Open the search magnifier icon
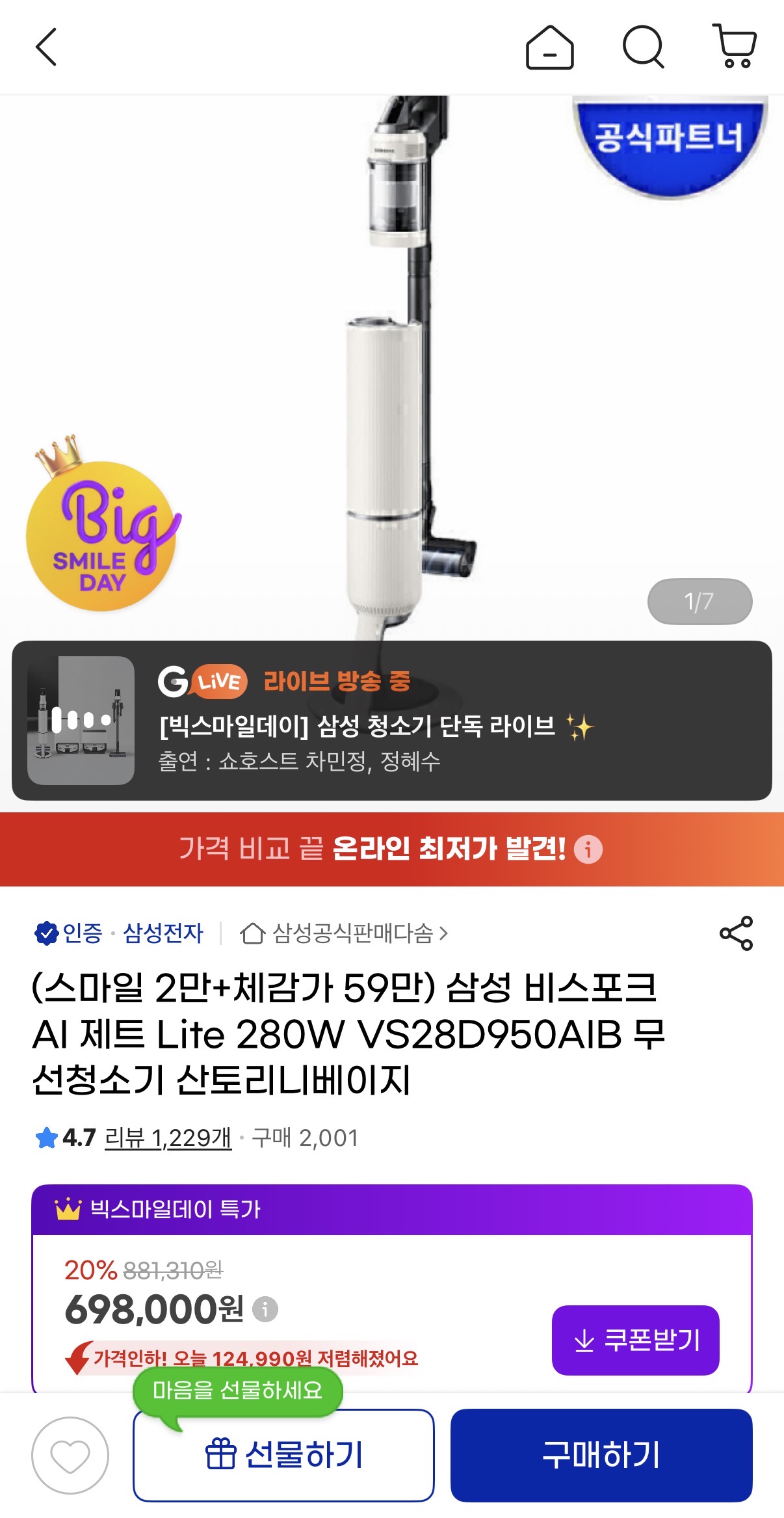784x1518 pixels. tap(643, 47)
